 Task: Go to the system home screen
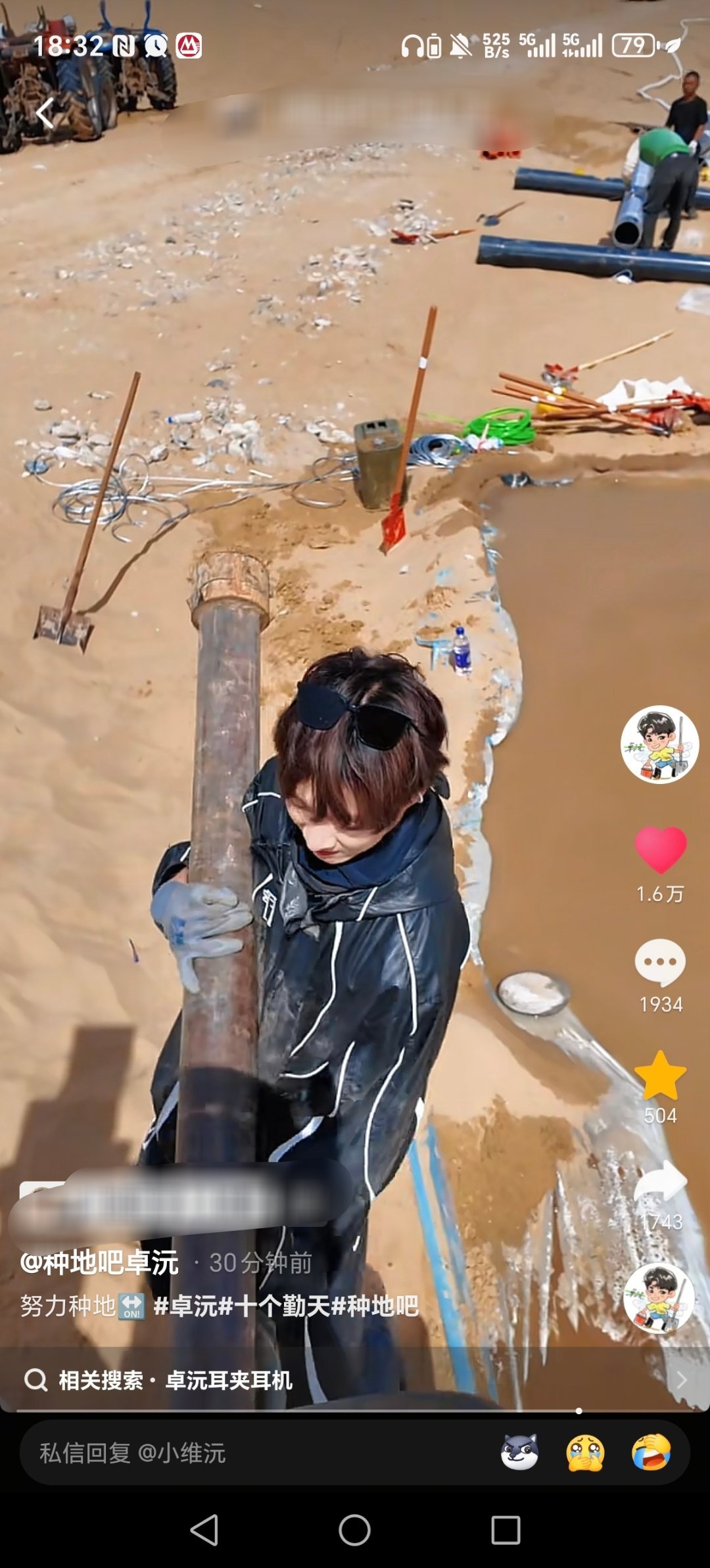click(x=354, y=1530)
